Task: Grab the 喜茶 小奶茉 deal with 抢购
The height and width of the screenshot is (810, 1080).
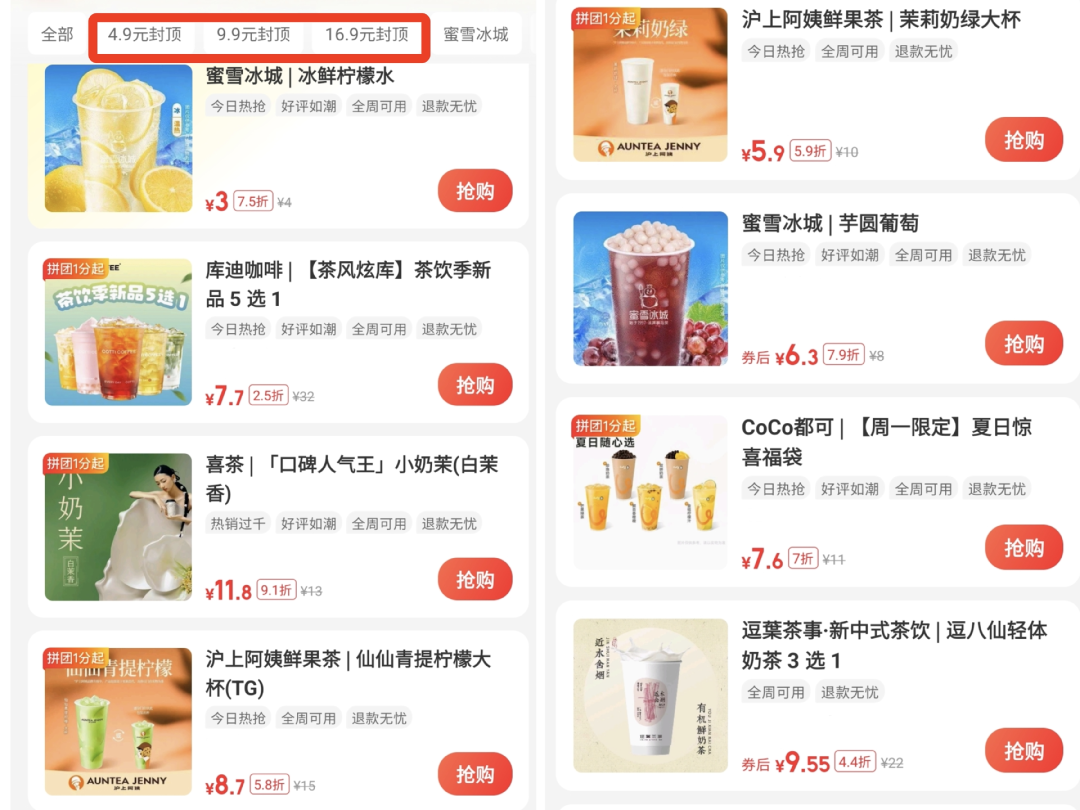Action: coord(475,579)
